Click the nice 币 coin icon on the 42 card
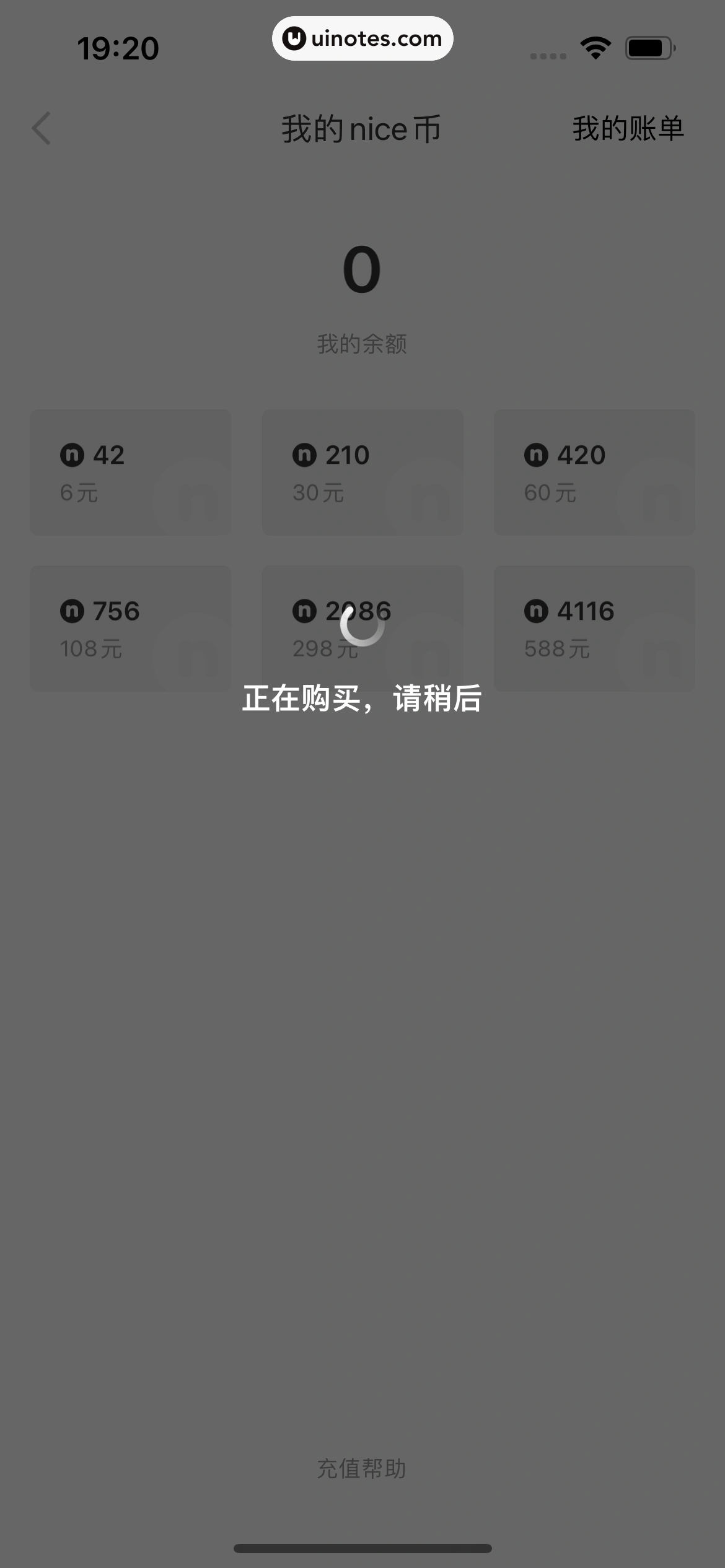Viewport: 725px width, 1568px height. [72, 454]
